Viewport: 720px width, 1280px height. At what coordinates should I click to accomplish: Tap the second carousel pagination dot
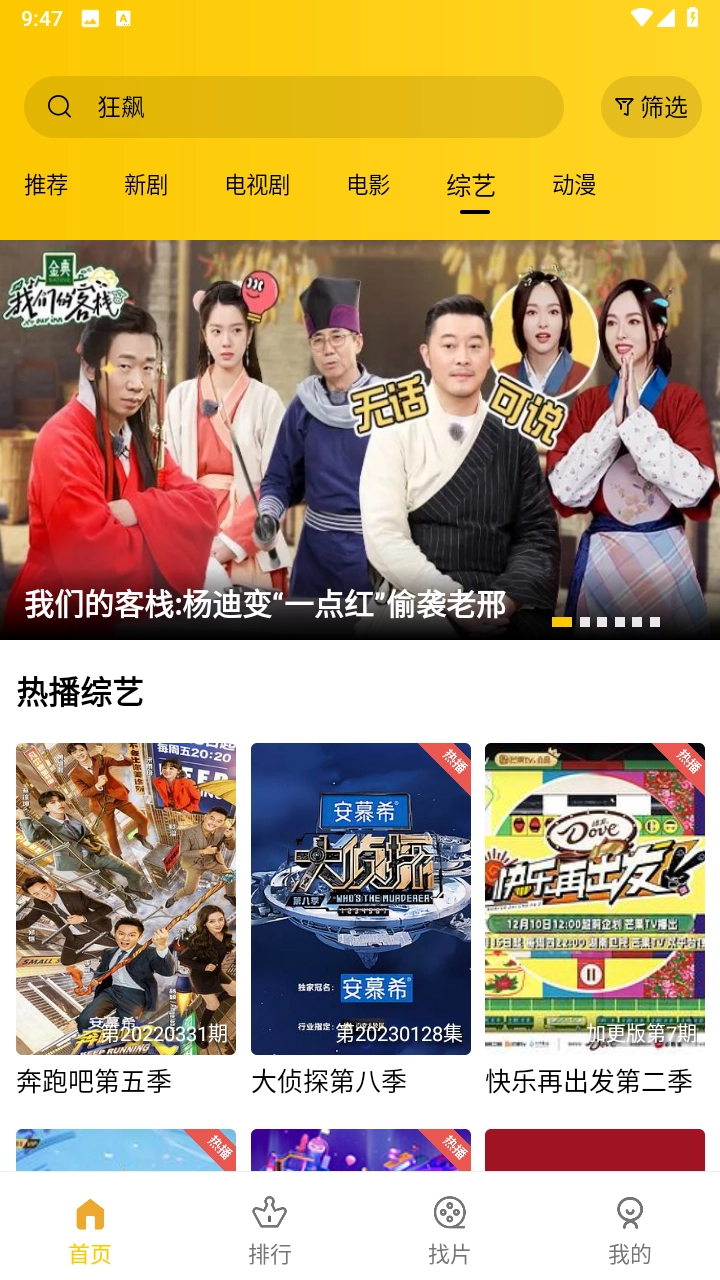587,621
